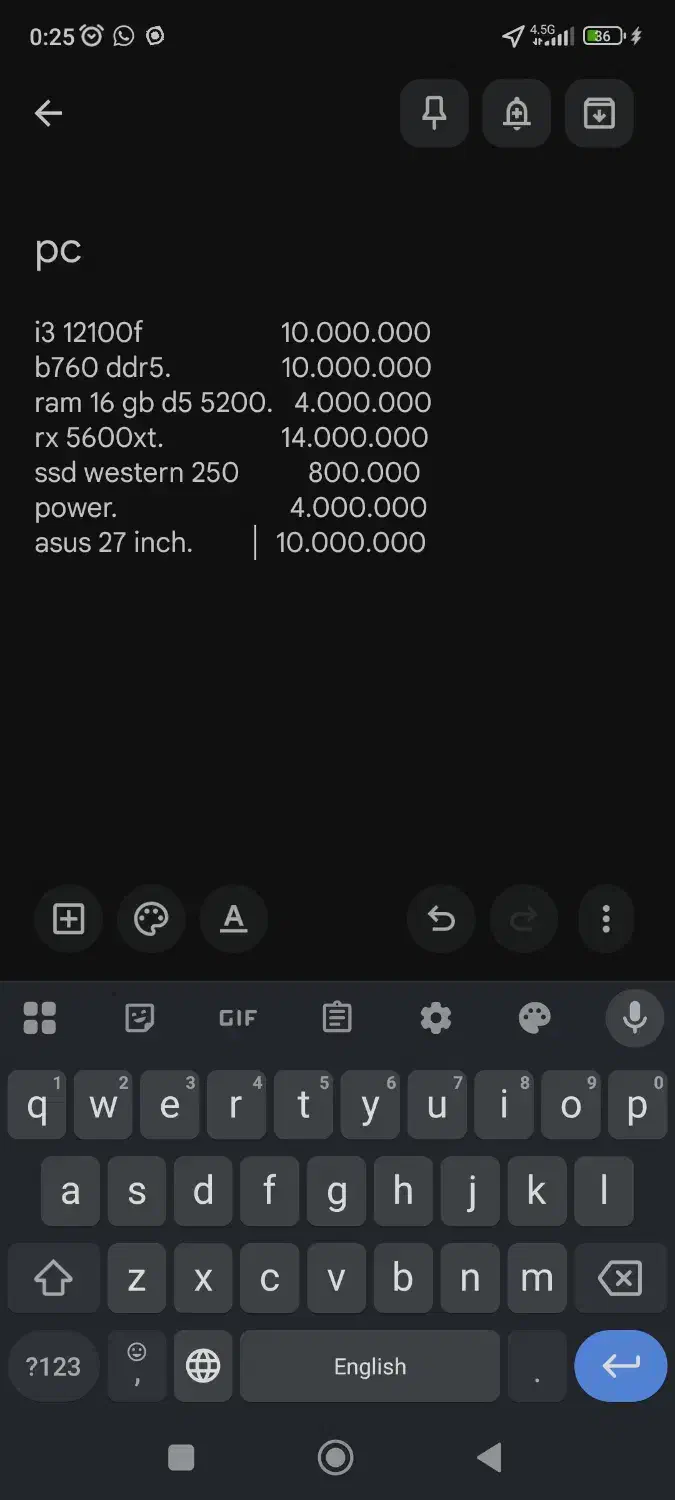Undo the last edit

[x=441, y=918]
